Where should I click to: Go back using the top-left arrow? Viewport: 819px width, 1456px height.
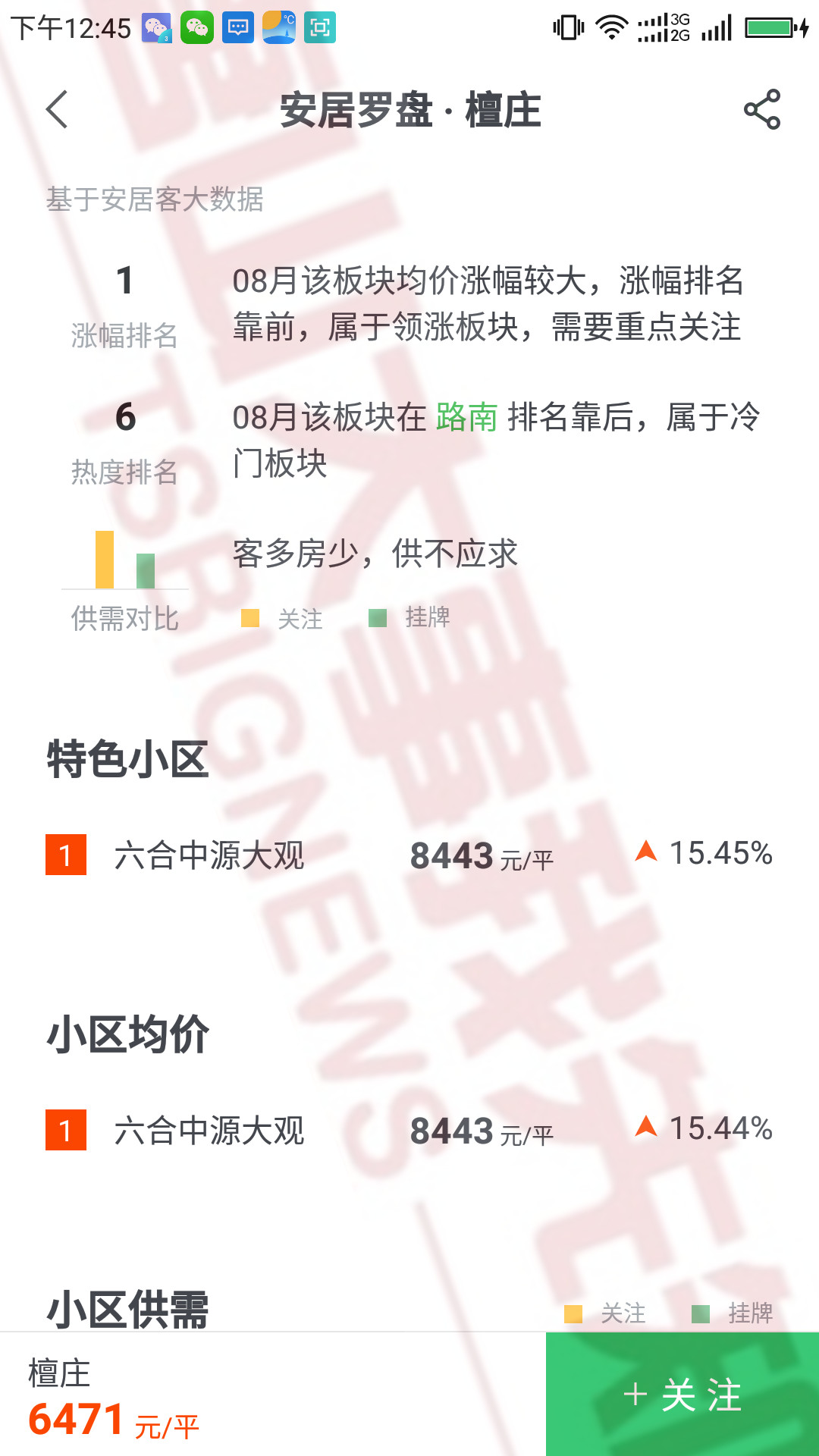click(58, 110)
